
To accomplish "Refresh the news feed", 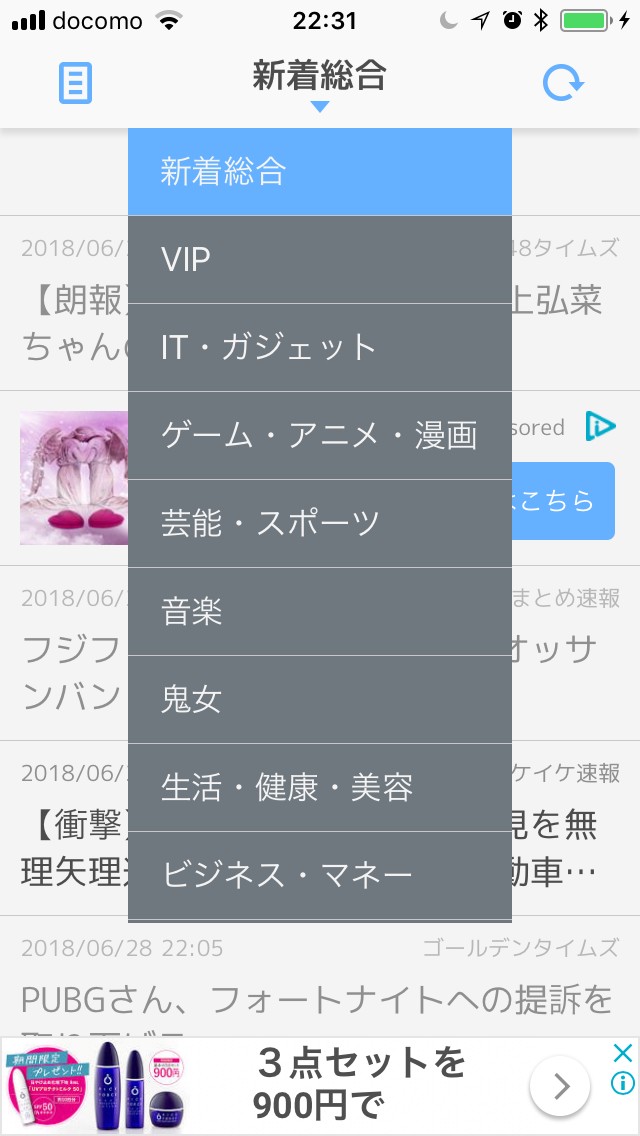I will [x=563, y=83].
